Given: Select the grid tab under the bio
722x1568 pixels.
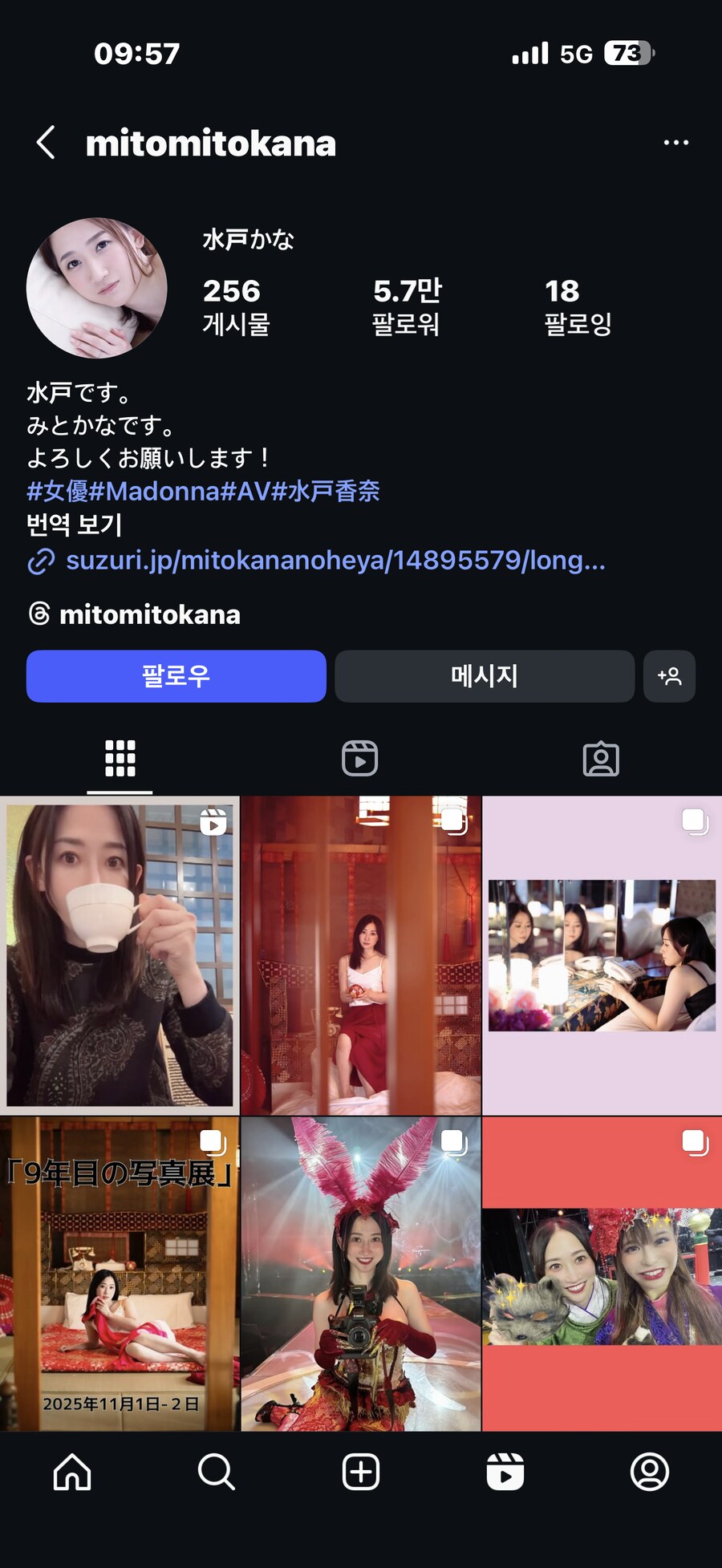Looking at the screenshot, I should (120, 758).
